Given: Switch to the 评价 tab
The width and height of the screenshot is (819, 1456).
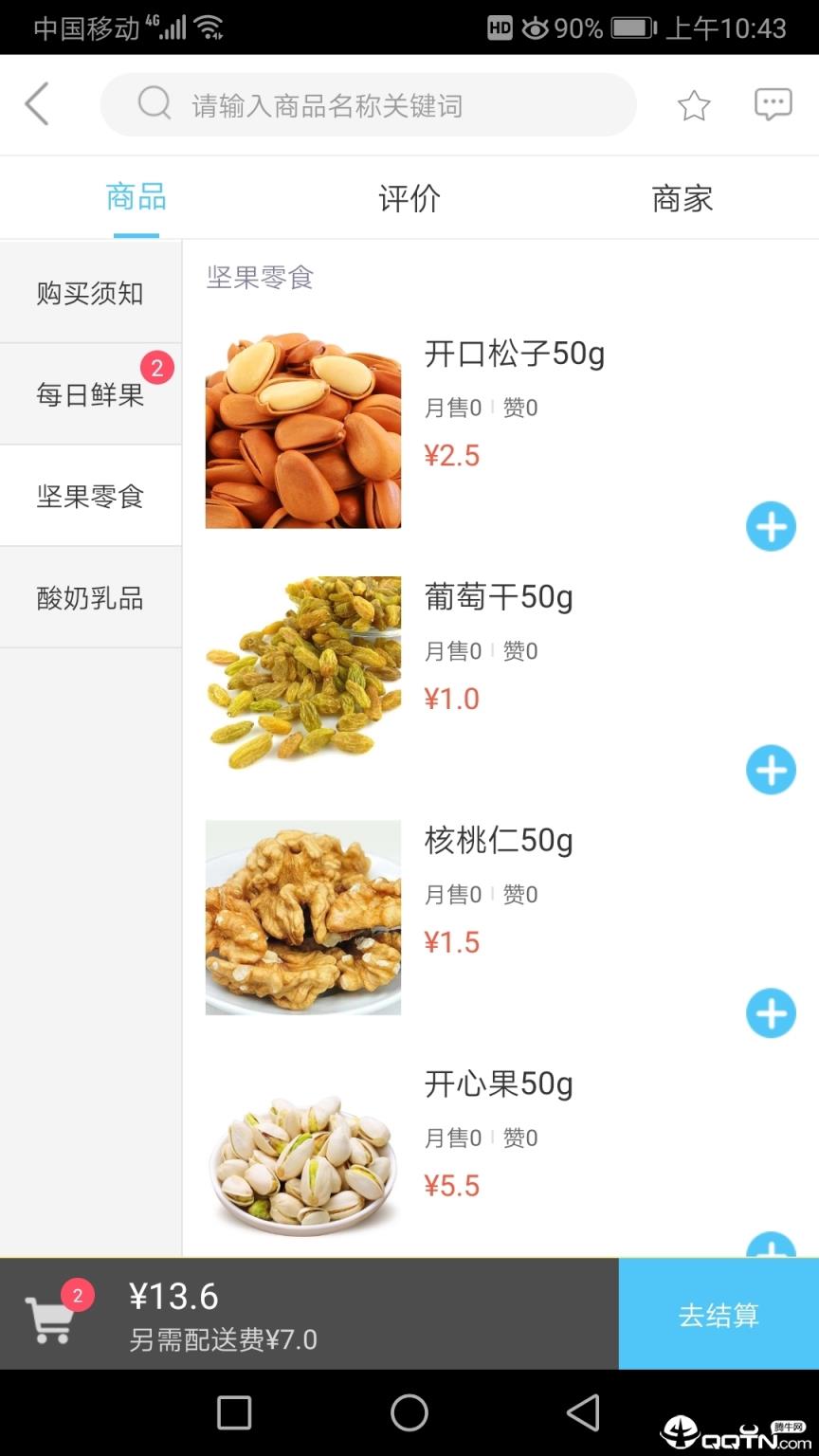Looking at the screenshot, I should click(409, 199).
